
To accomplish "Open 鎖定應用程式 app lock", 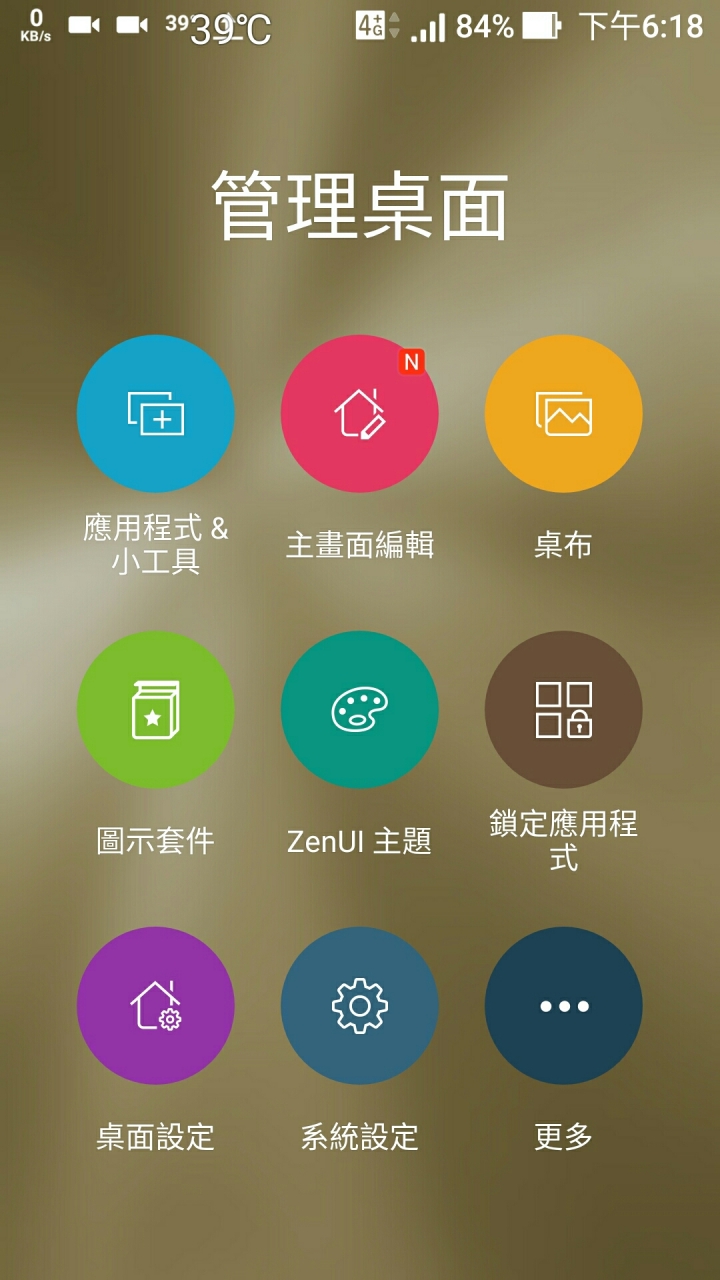I will click(564, 710).
